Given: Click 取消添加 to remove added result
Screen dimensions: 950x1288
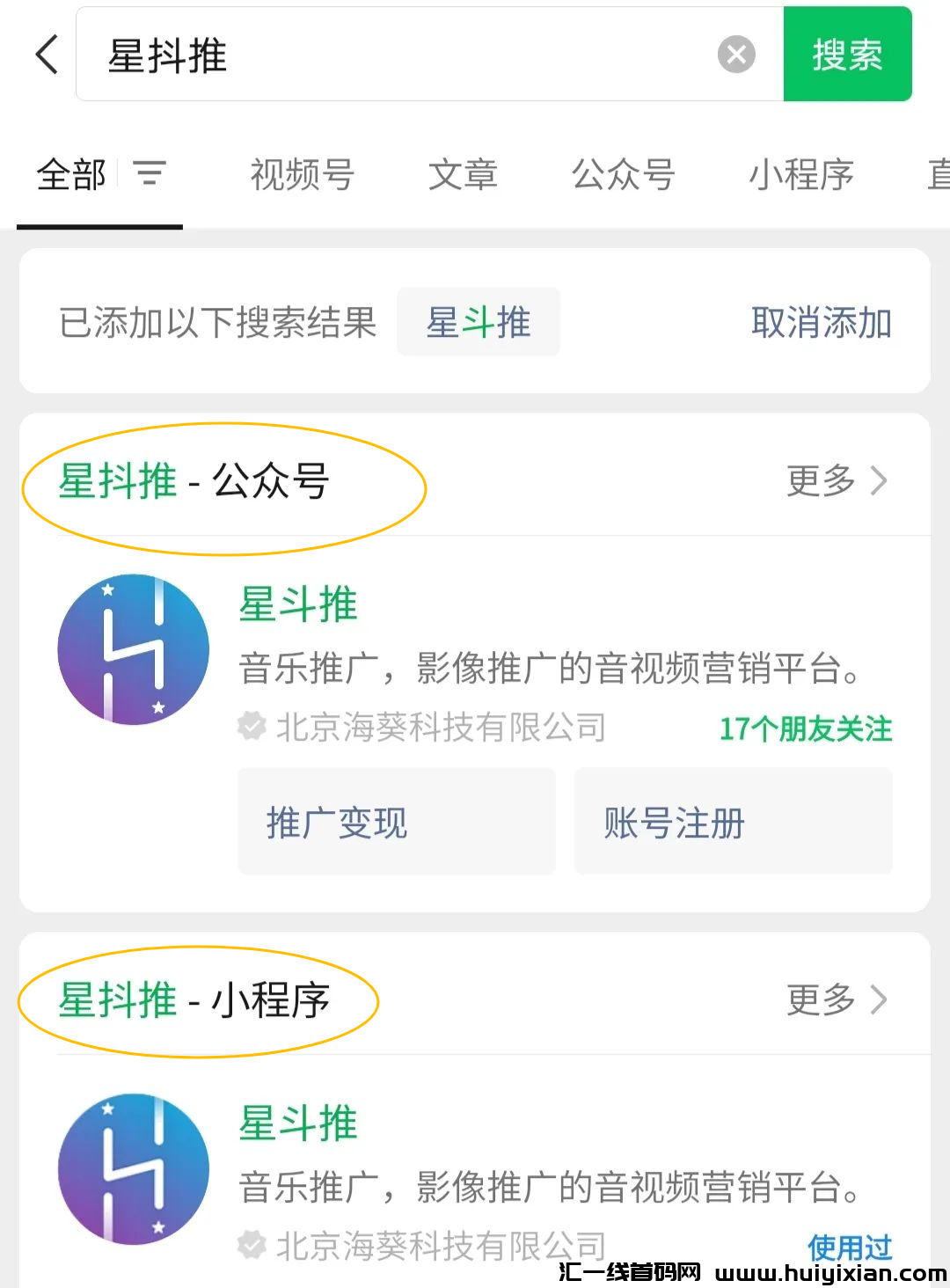Looking at the screenshot, I should point(822,322).
